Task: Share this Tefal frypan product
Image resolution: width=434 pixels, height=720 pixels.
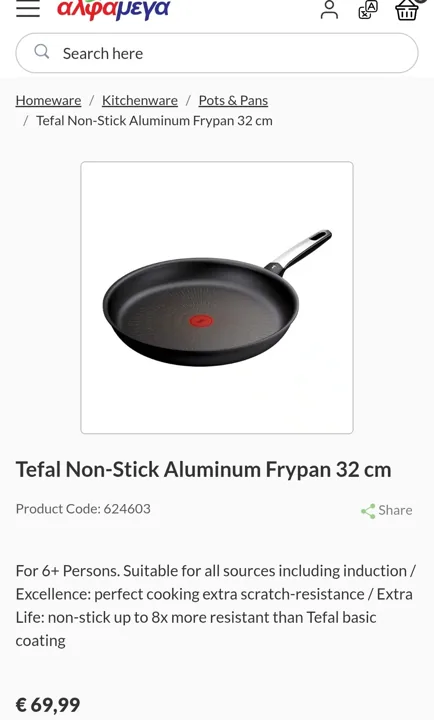Action: point(386,510)
